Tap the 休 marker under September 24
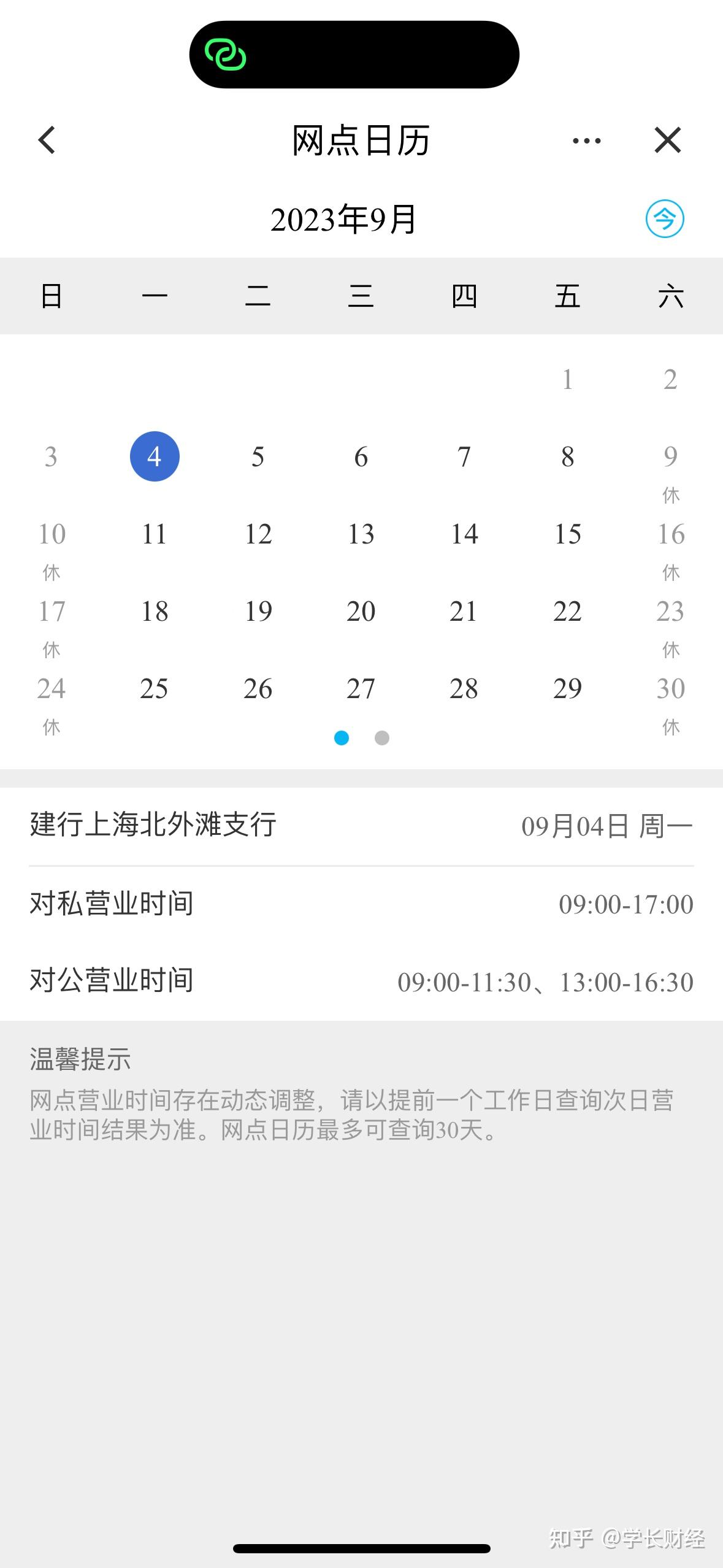 tap(51, 728)
